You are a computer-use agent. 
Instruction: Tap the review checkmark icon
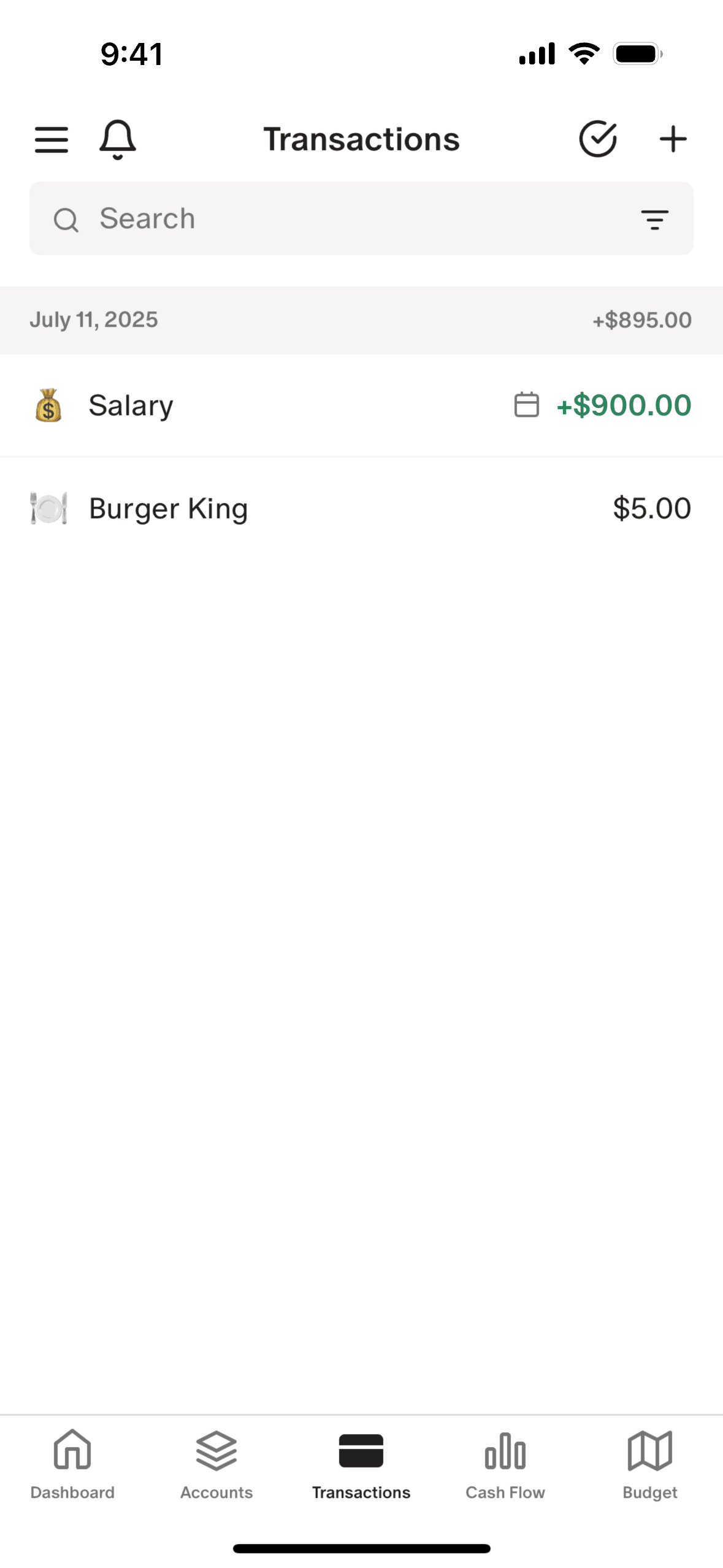597,139
